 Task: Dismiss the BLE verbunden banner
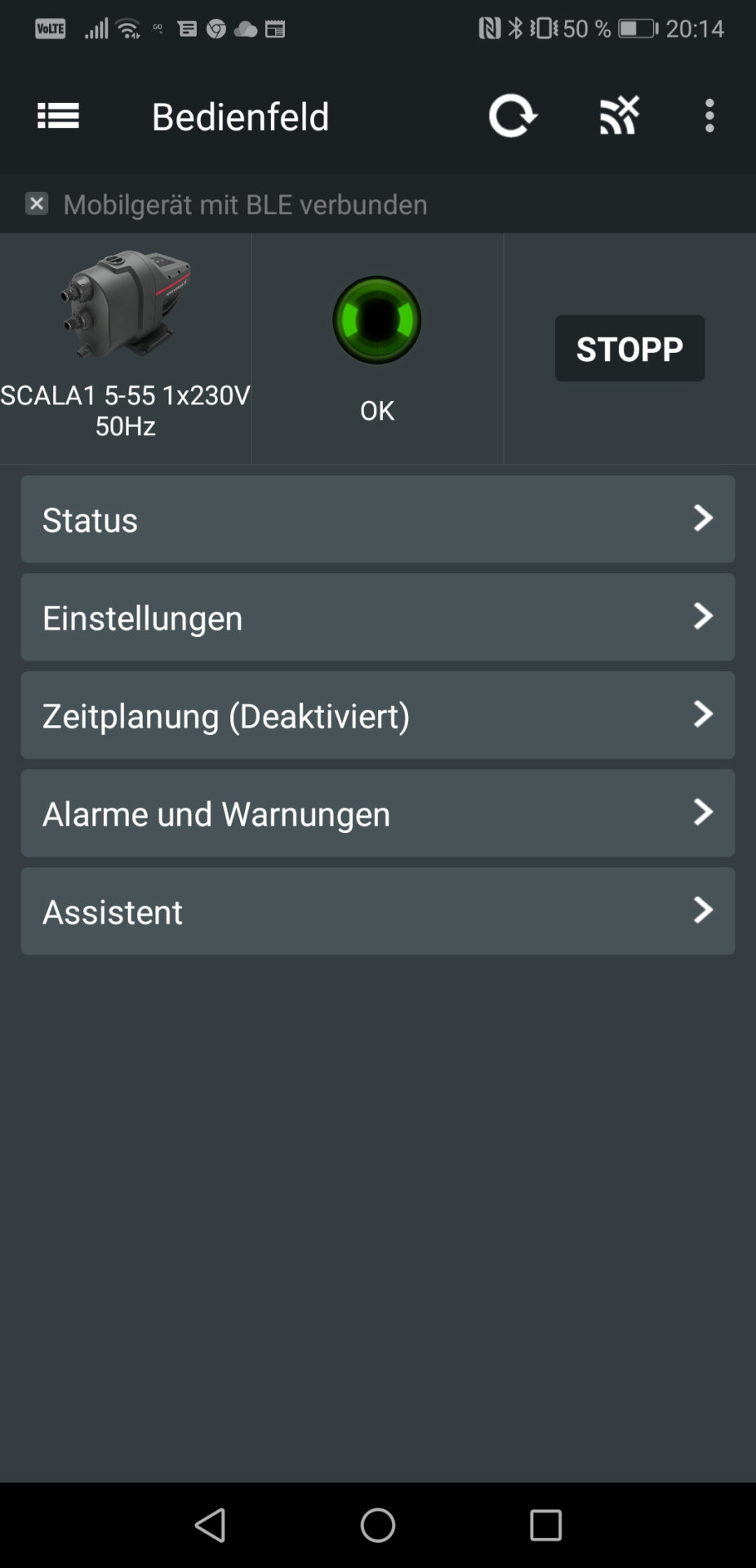click(36, 203)
